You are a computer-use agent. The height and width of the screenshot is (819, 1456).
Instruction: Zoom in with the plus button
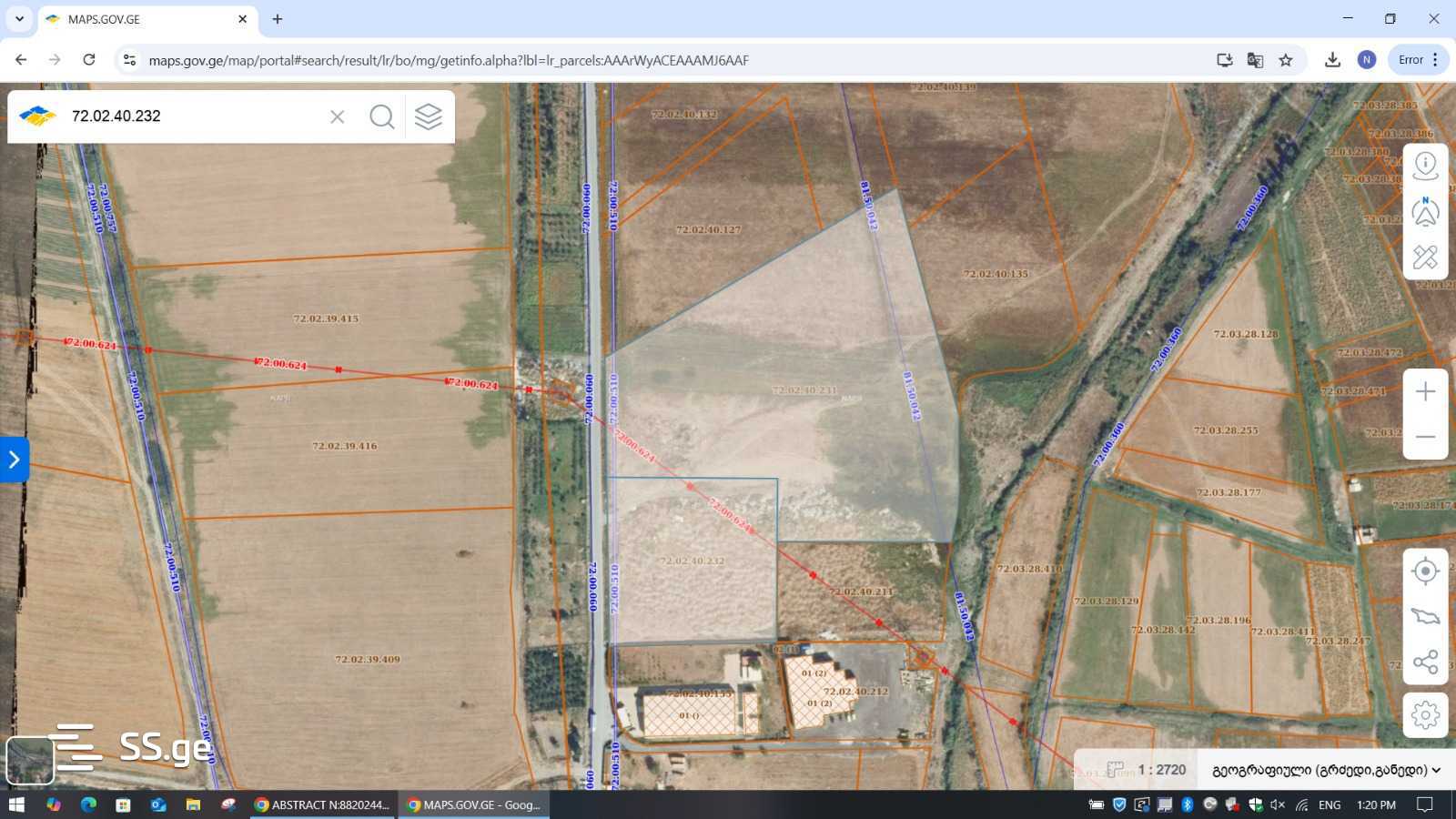click(x=1425, y=392)
